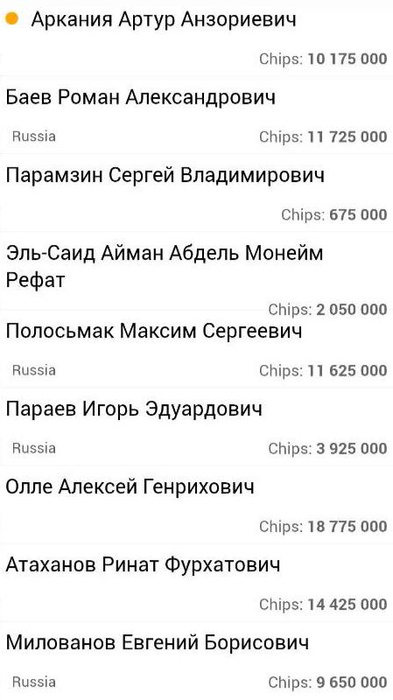The height and width of the screenshot is (700, 393).
Task: Open player Аркания Артур Анзориевич
Action: coord(196,38)
